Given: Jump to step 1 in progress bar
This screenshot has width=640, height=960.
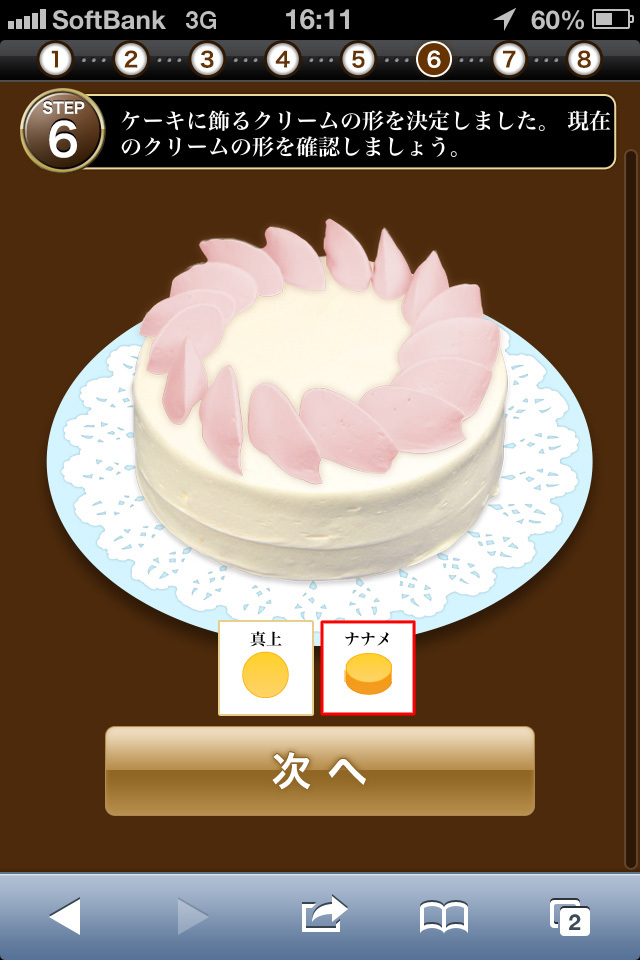Looking at the screenshot, I should pos(55,59).
